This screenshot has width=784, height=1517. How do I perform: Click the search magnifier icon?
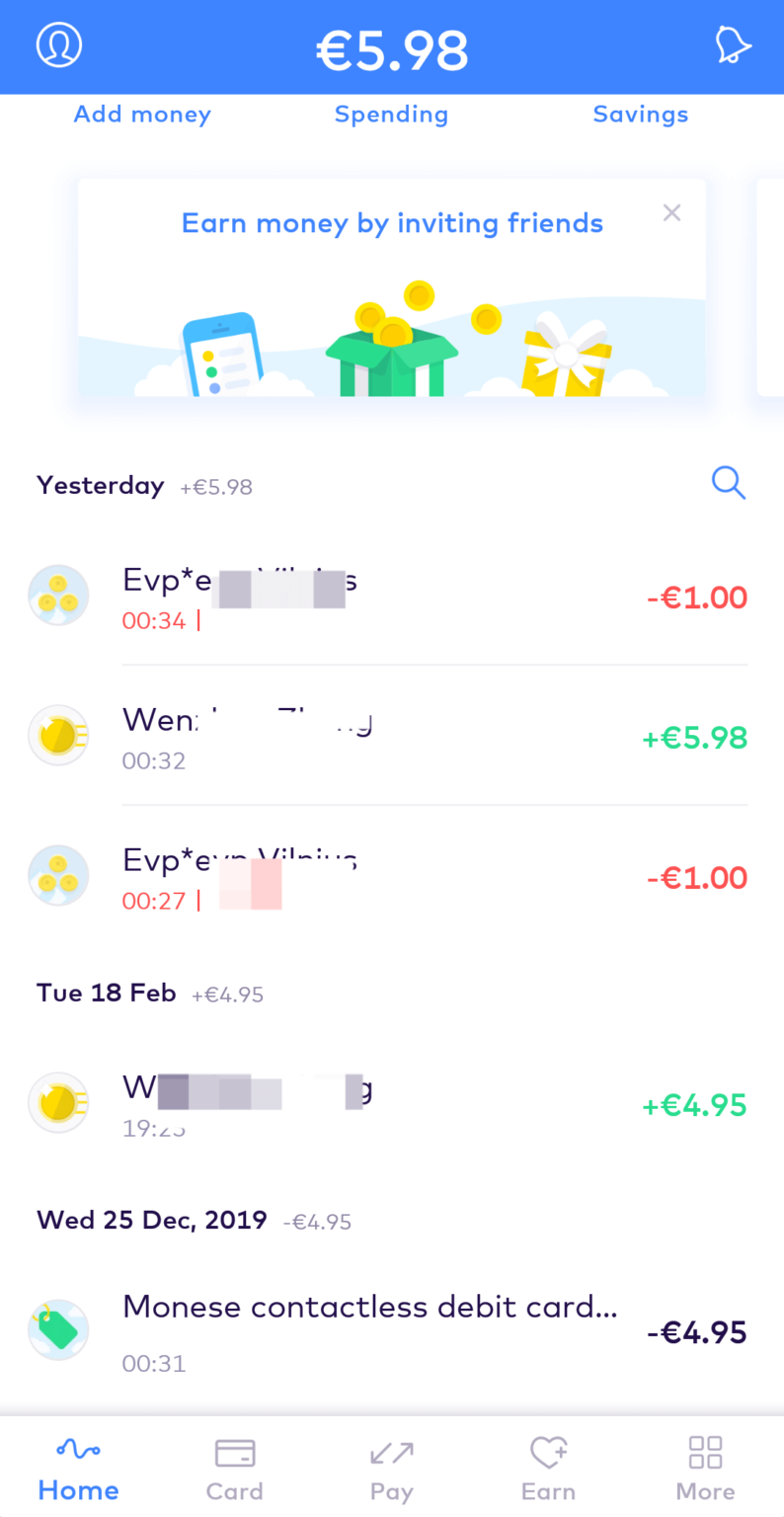729,483
